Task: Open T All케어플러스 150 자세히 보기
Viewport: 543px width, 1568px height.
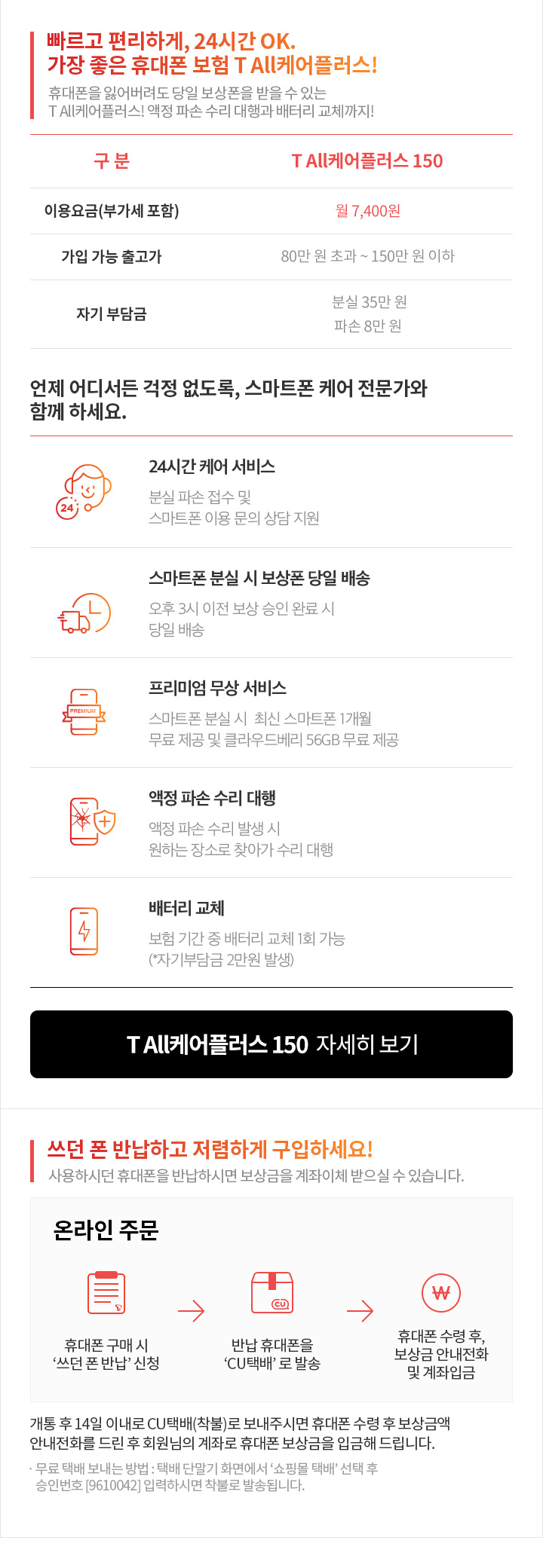Action: pos(271,1044)
